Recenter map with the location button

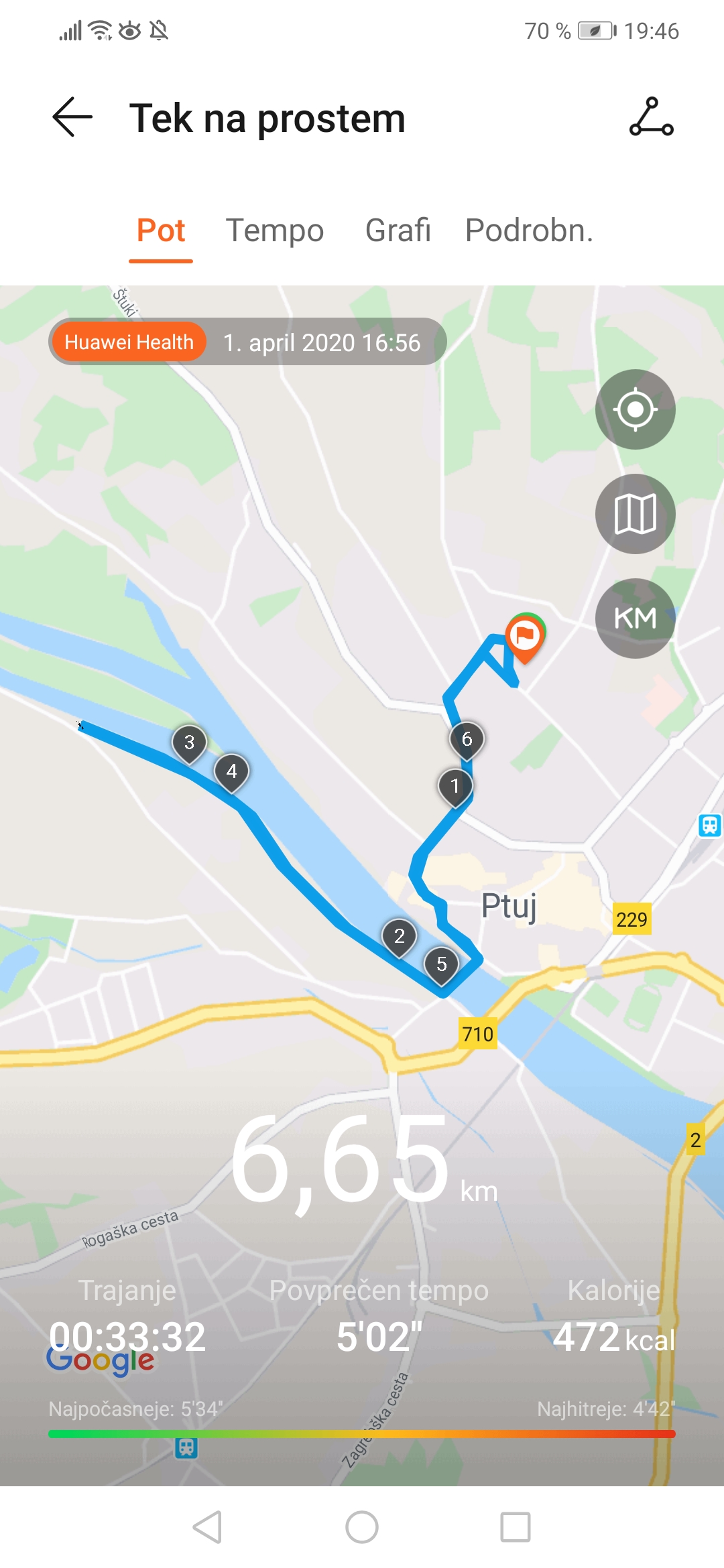(x=635, y=409)
